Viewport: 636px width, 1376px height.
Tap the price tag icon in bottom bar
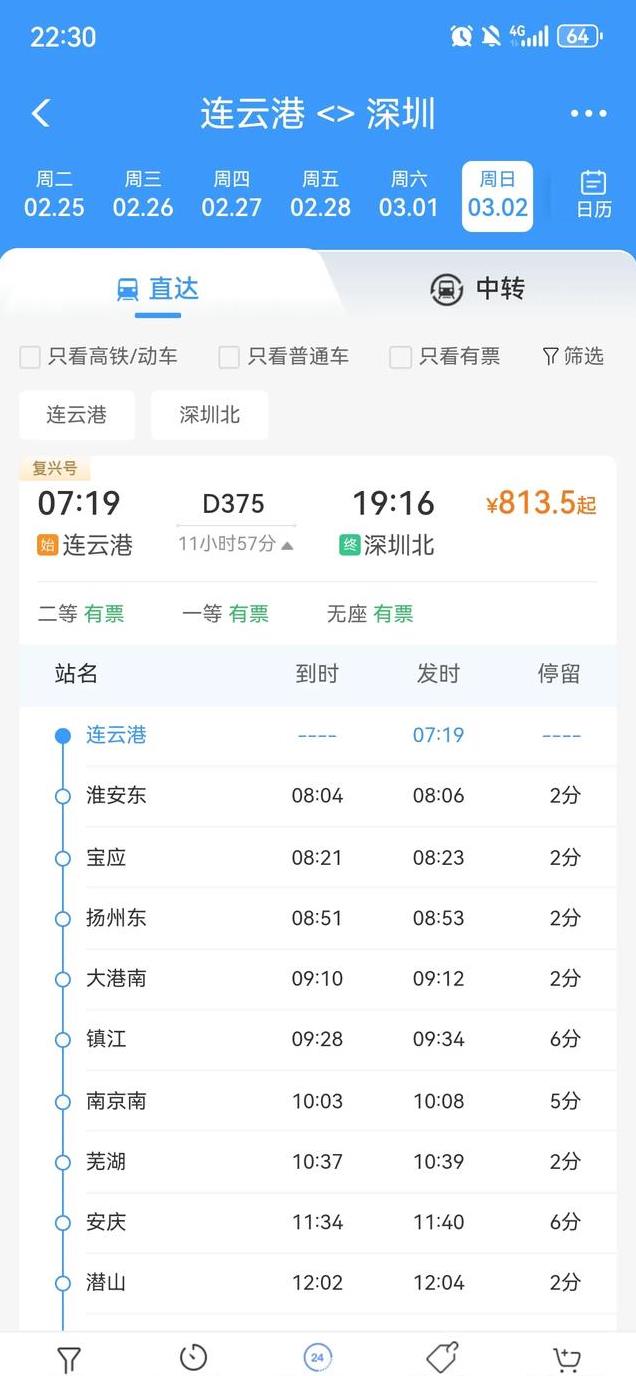[442, 1357]
